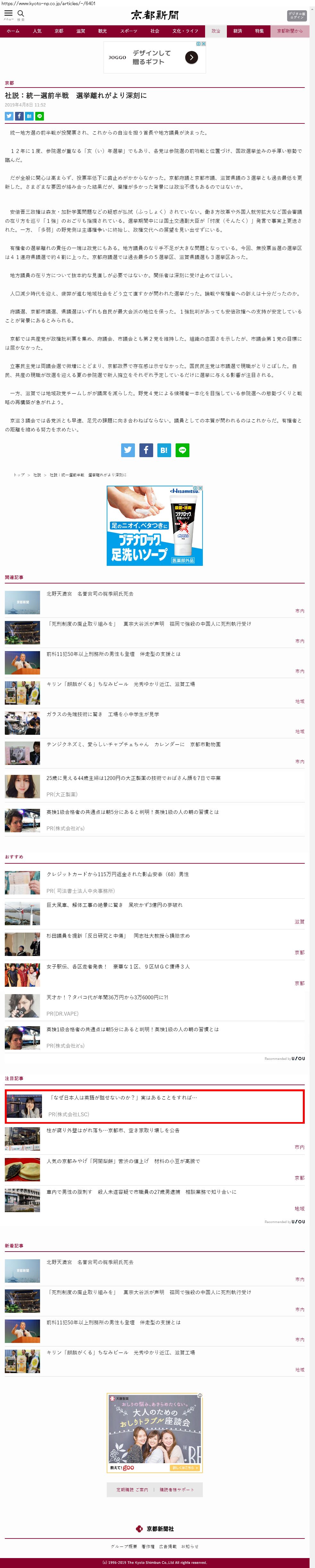Switch to the 文化・ライフ tab
The image size is (315, 1568).
[x=185, y=31]
